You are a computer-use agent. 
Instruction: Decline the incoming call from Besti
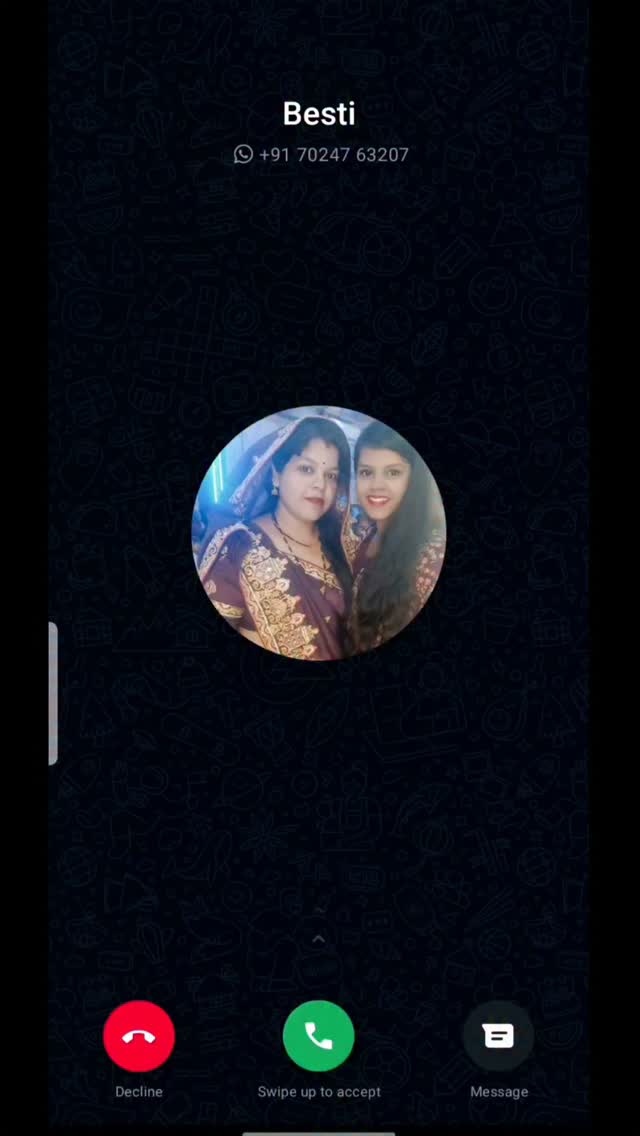click(x=139, y=1037)
